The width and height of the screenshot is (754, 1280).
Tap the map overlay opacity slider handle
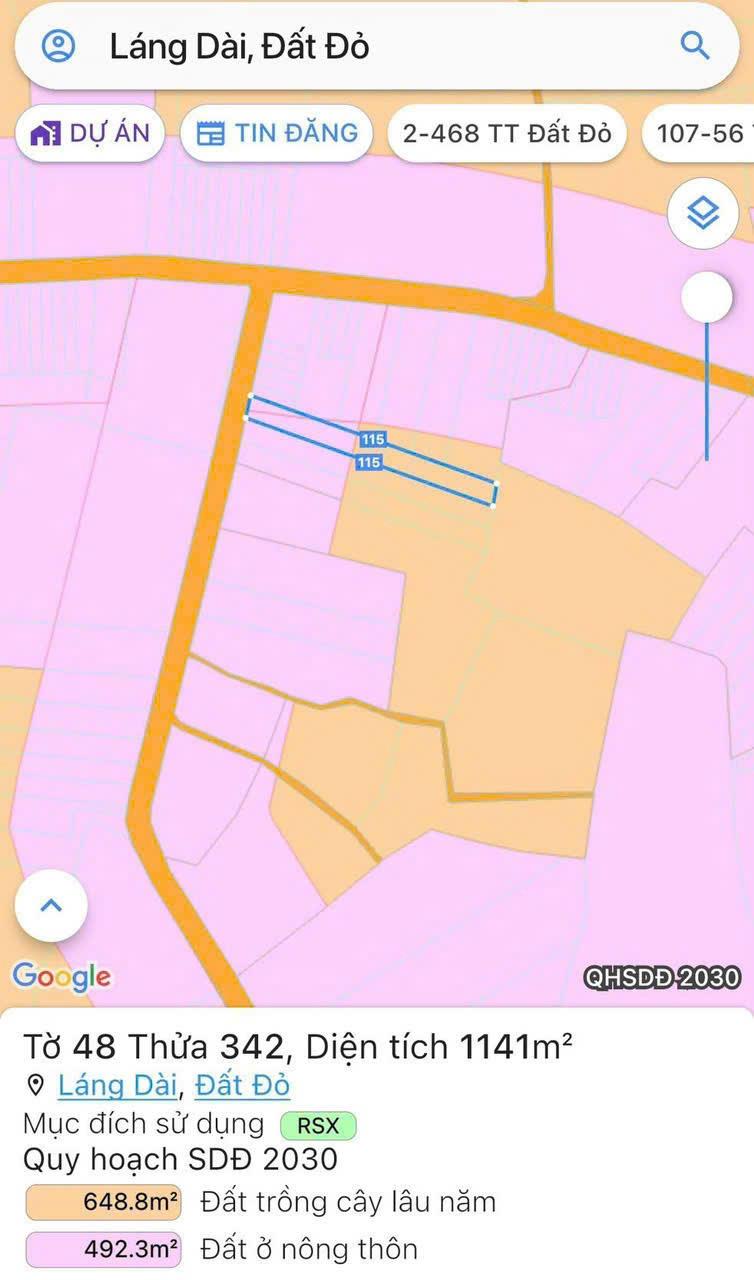(706, 297)
